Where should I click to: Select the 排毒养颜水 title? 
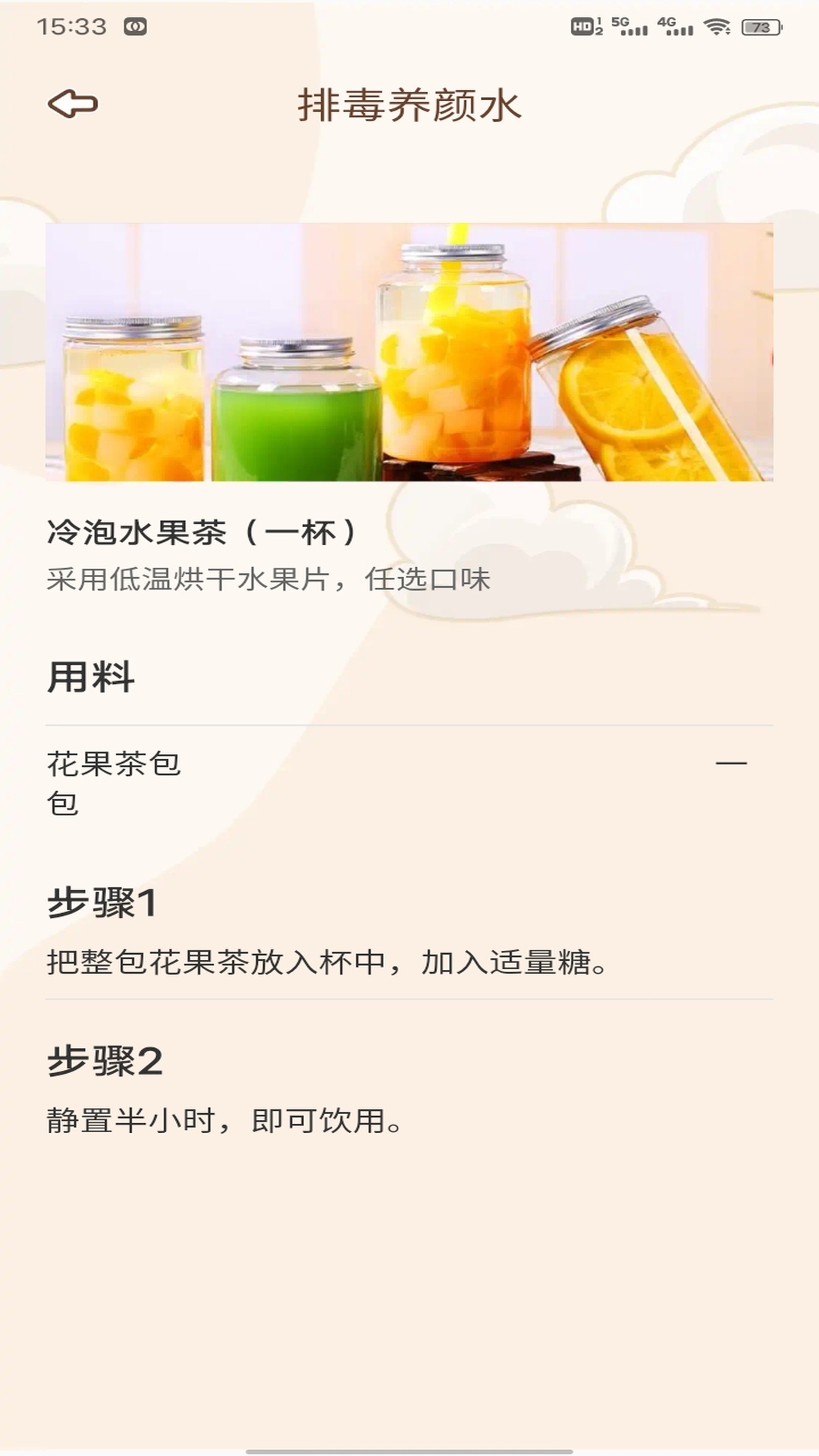click(x=409, y=106)
